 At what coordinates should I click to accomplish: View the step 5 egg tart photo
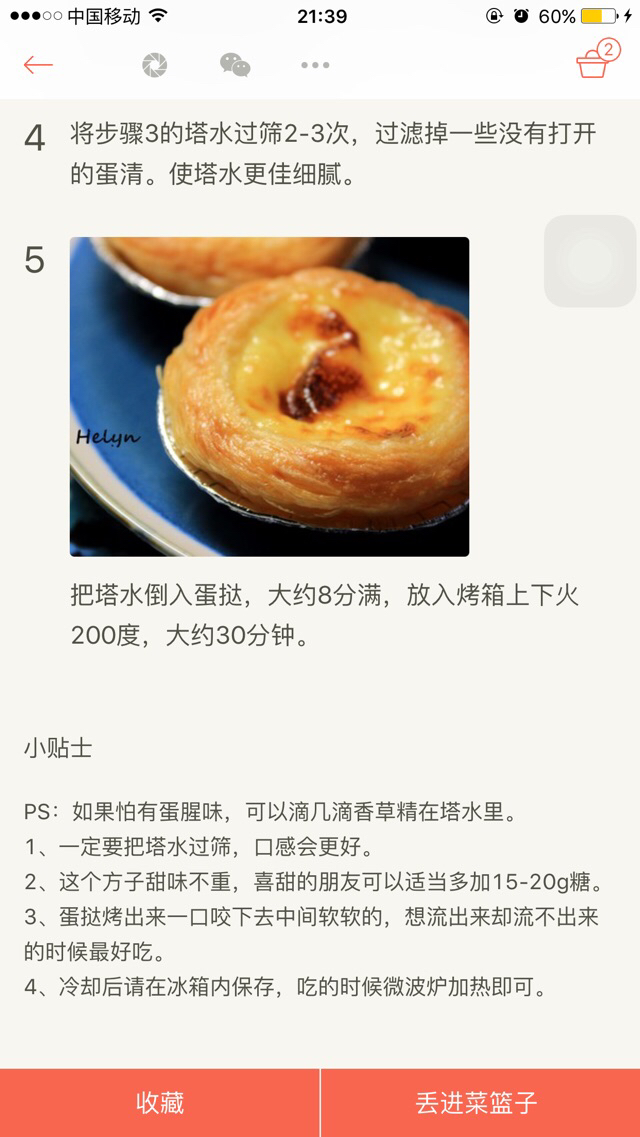[x=270, y=397]
